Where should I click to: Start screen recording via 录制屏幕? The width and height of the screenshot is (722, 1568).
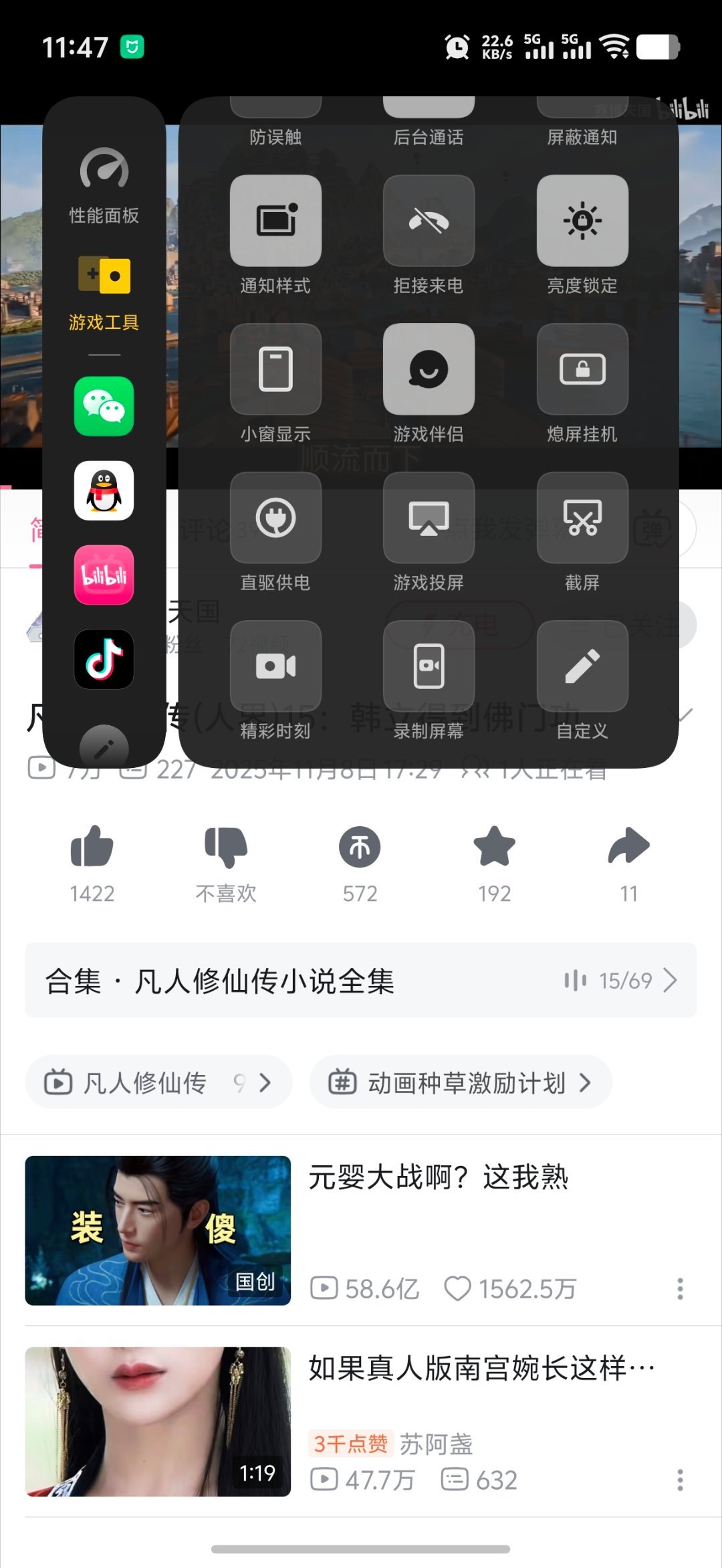[x=429, y=667]
